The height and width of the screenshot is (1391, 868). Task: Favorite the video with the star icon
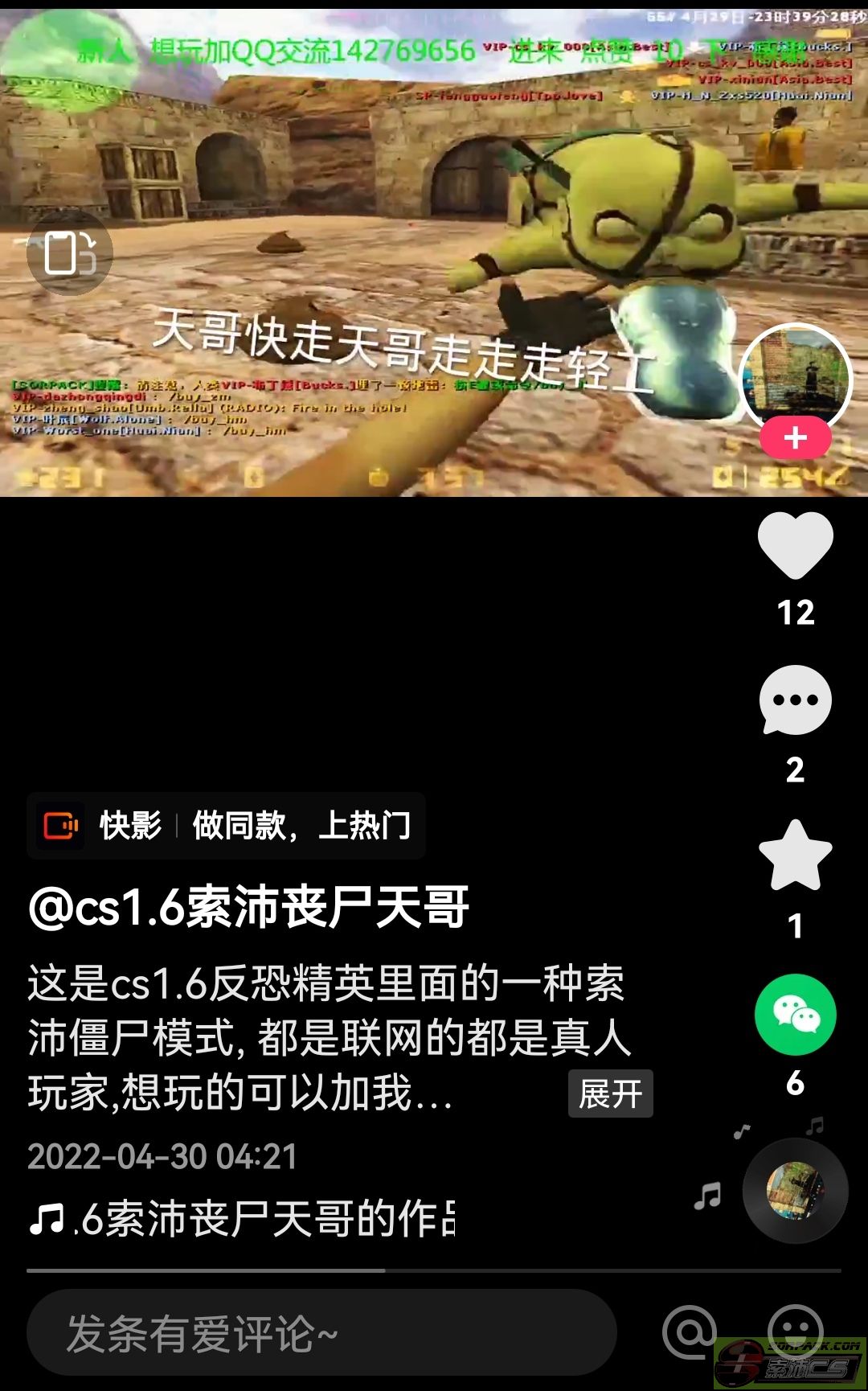796,855
